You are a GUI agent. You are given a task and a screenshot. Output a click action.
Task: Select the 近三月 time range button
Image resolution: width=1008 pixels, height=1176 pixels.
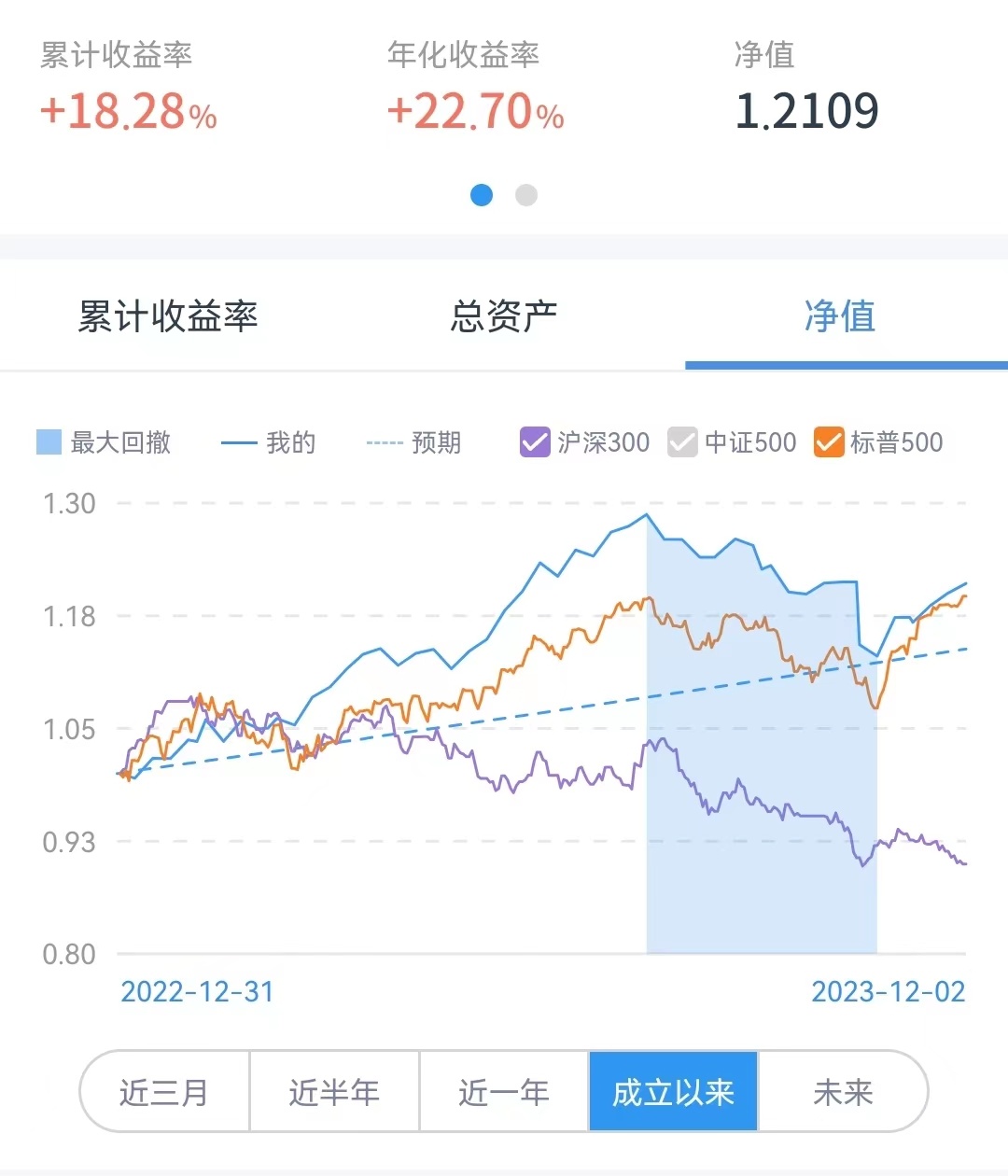164,1091
